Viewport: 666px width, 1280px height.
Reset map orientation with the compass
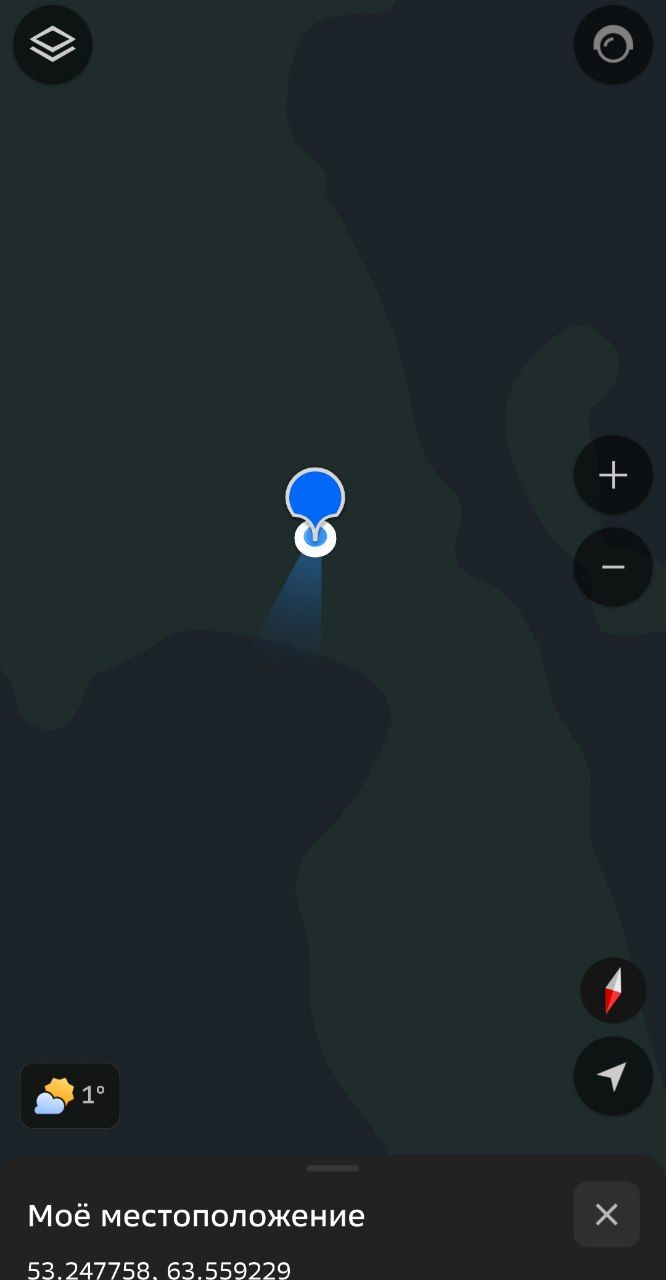point(613,990)
